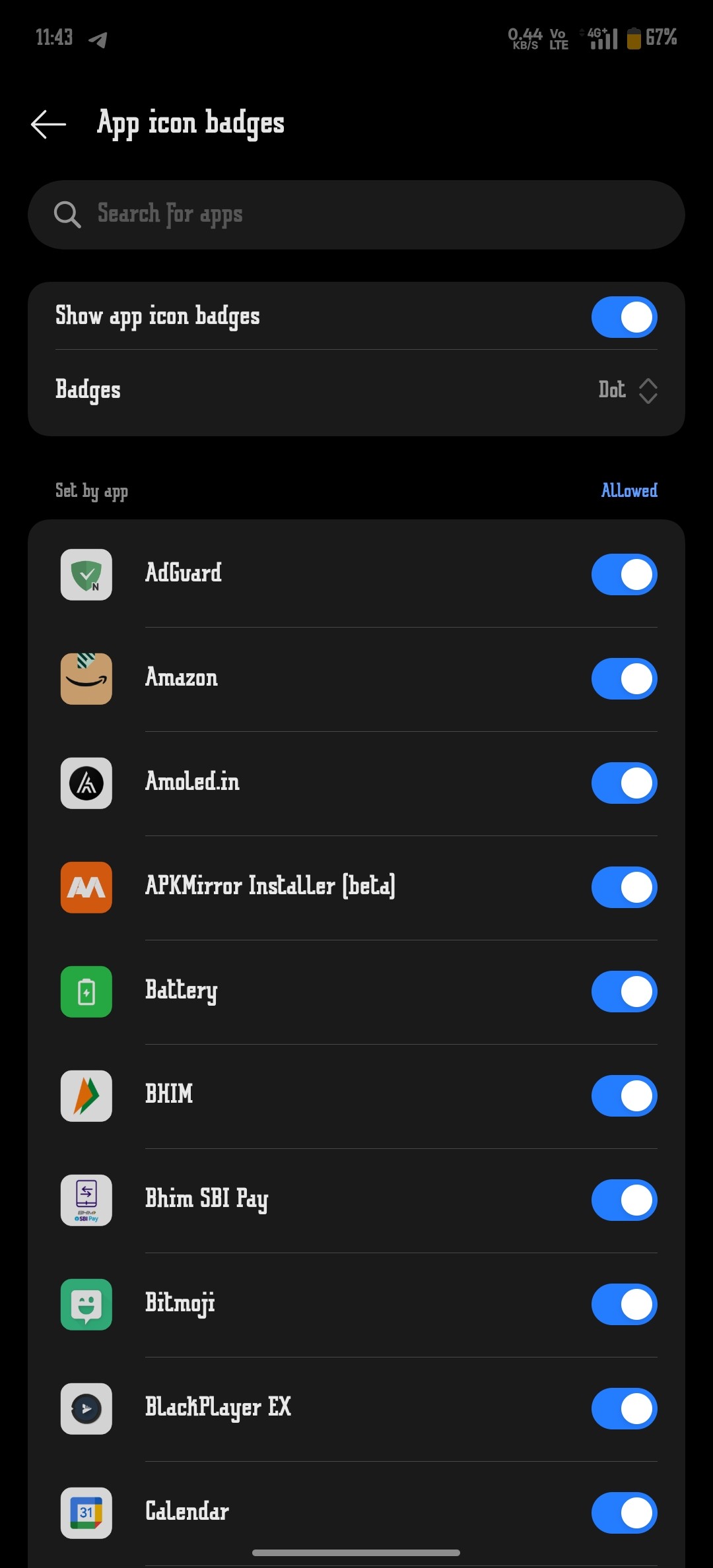Switch off Amoled.in badges
This screenshot has width=713, height=1568.
pyautogui.click(x=624, y=783)
